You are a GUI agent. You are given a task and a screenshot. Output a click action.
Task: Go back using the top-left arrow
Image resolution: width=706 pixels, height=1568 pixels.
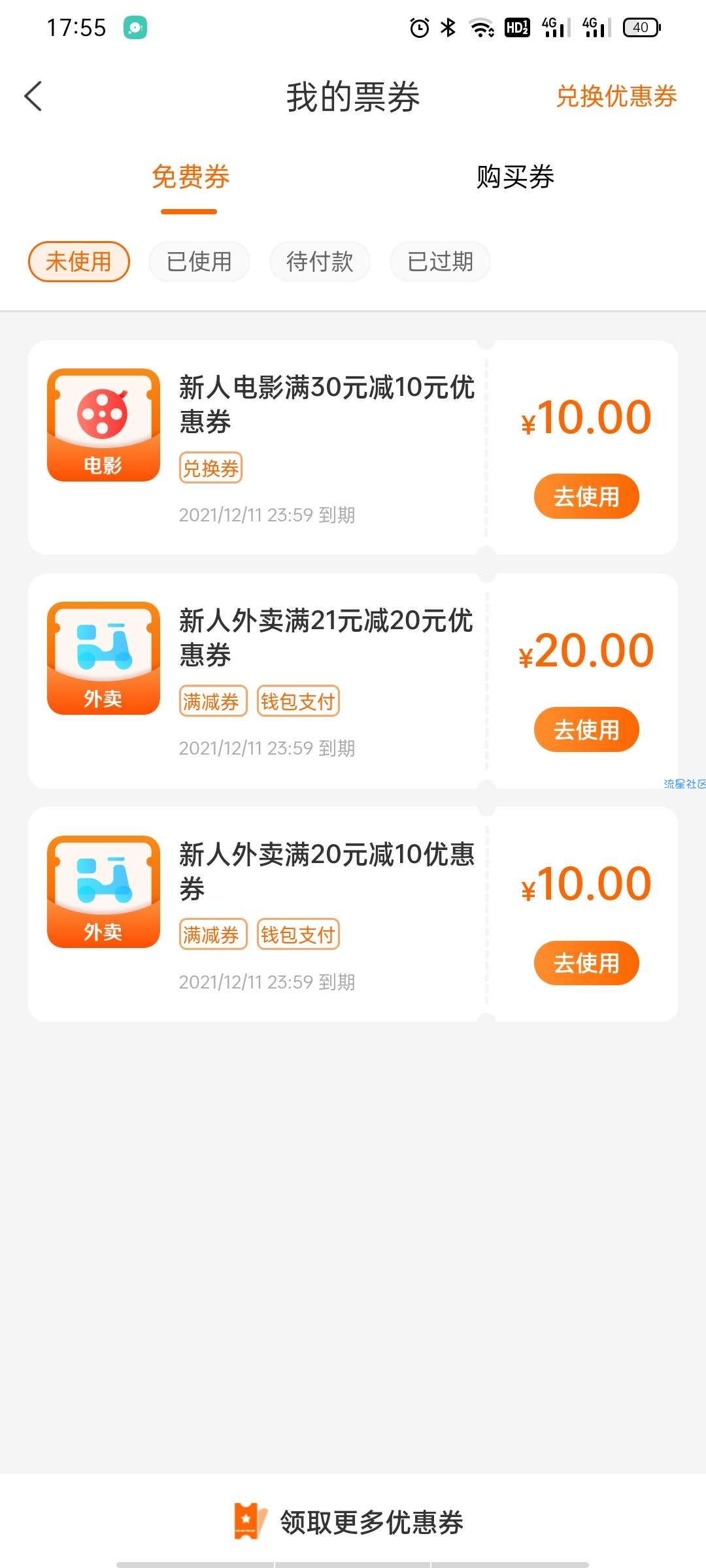point(33,96)
